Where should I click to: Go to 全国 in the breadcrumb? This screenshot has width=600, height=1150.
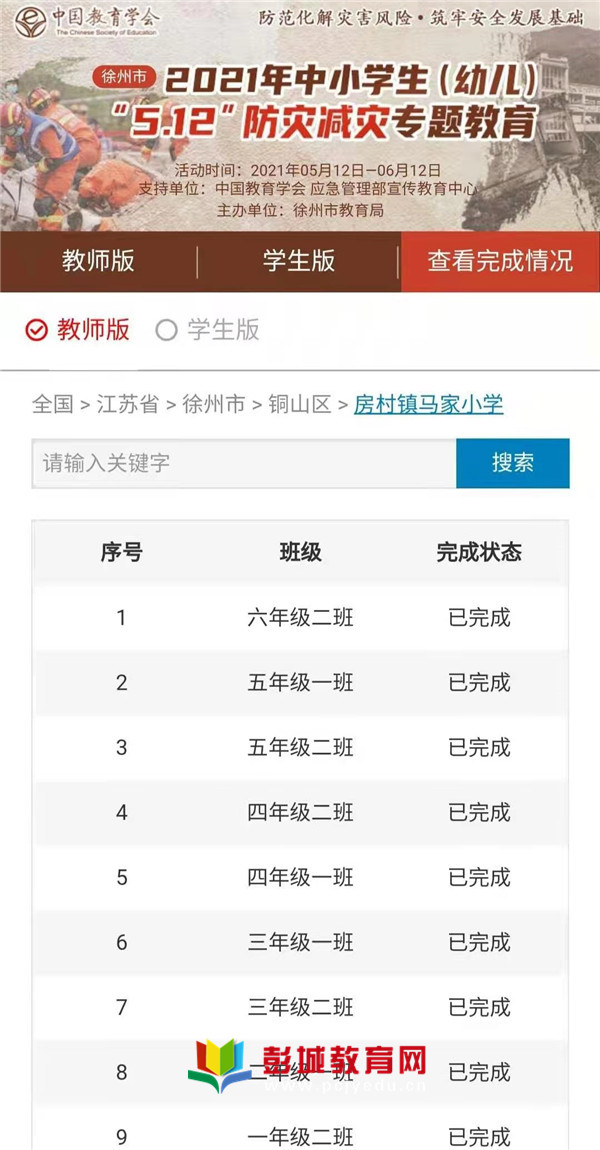tap(52, 404)
